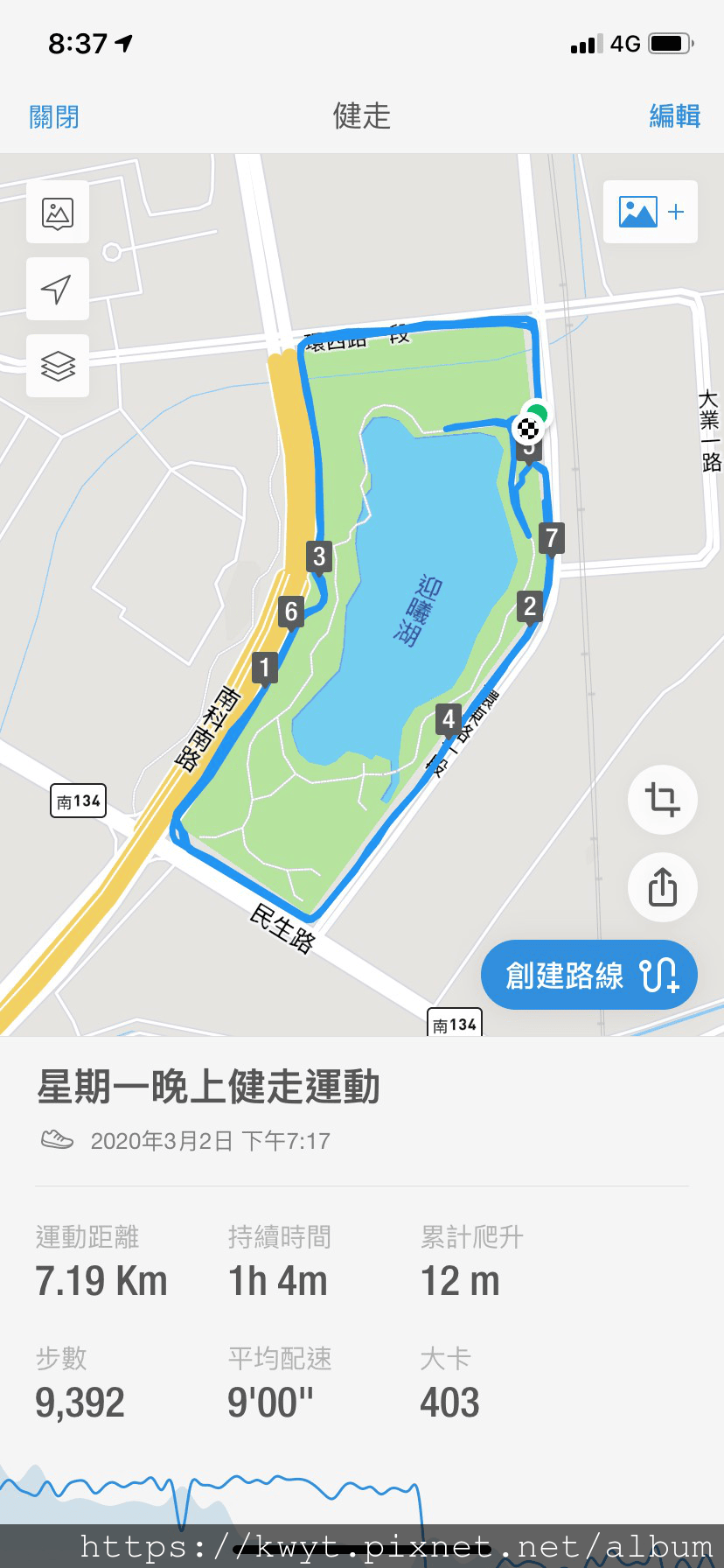This screenshot has height=1568, width=724.
Task: Share this walking activity
Action: (662, 887)
